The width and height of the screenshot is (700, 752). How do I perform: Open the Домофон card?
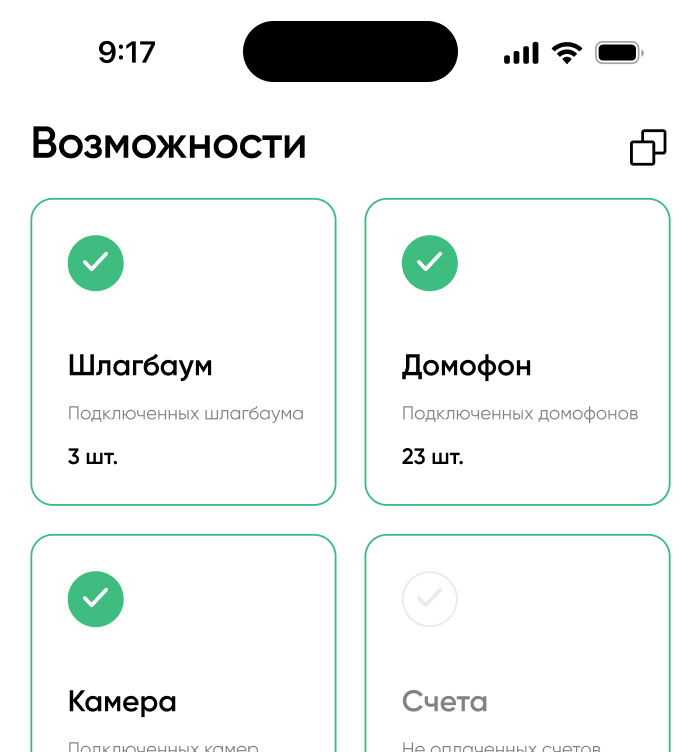pyautogui.click(x=517, y=352)
